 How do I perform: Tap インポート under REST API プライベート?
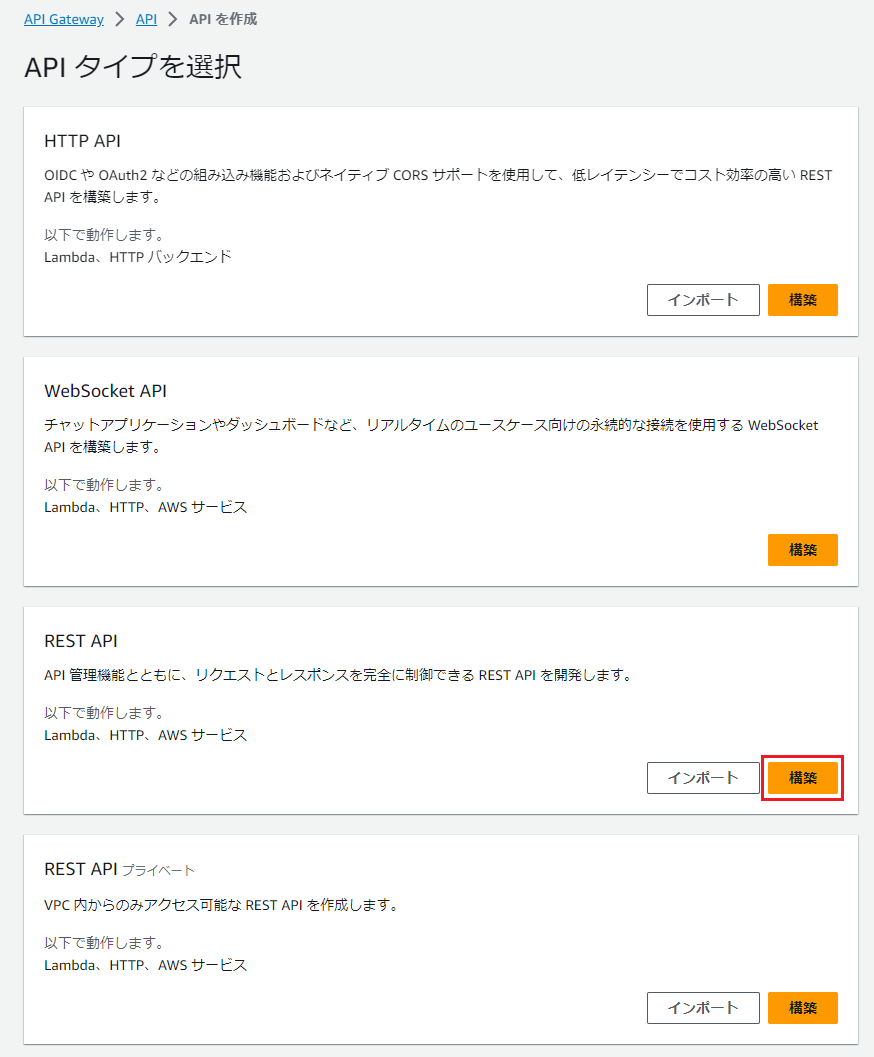(x=703, y=1008)
